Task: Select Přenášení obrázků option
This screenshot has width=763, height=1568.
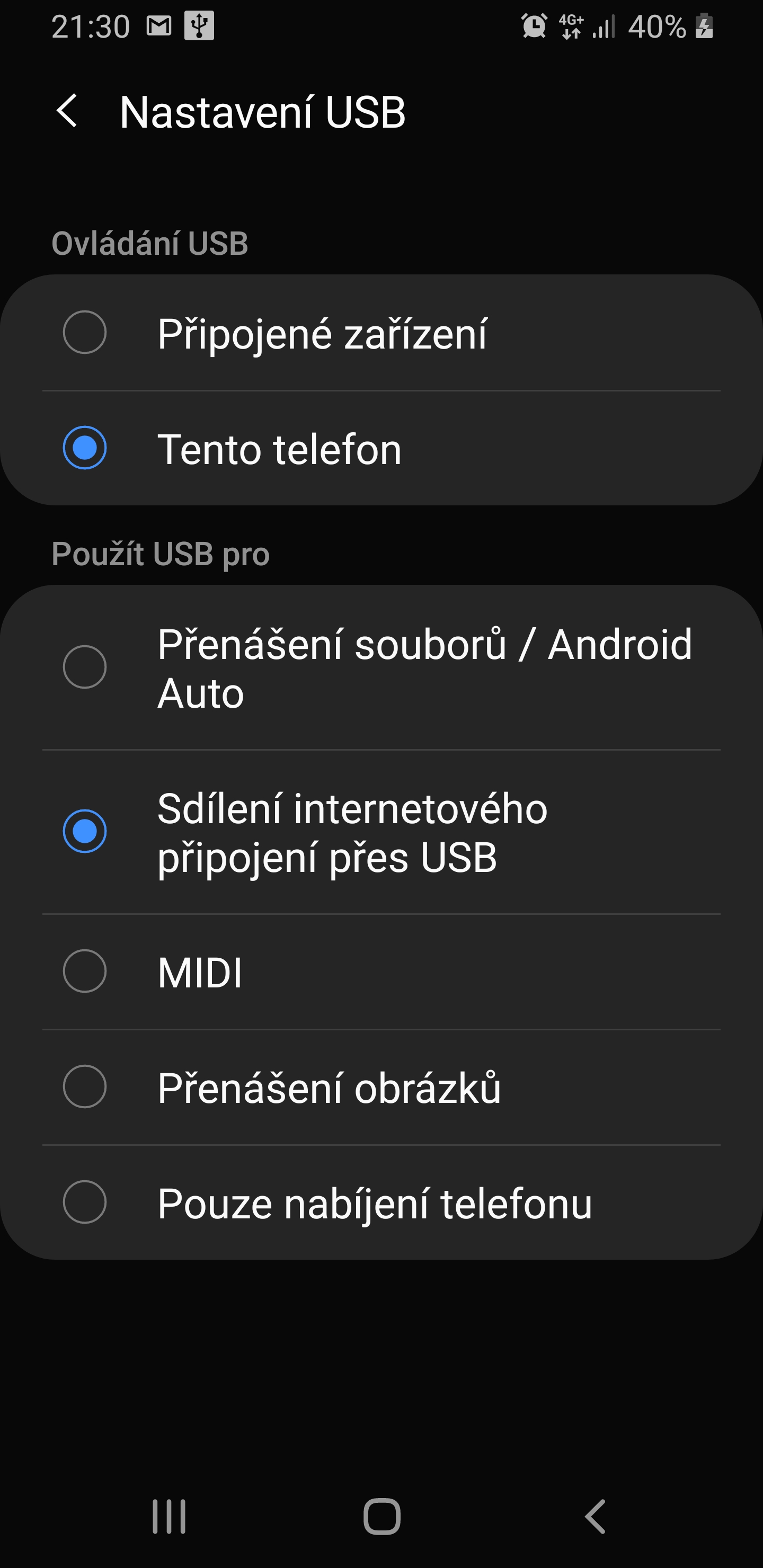Action: click(85, 1087)
